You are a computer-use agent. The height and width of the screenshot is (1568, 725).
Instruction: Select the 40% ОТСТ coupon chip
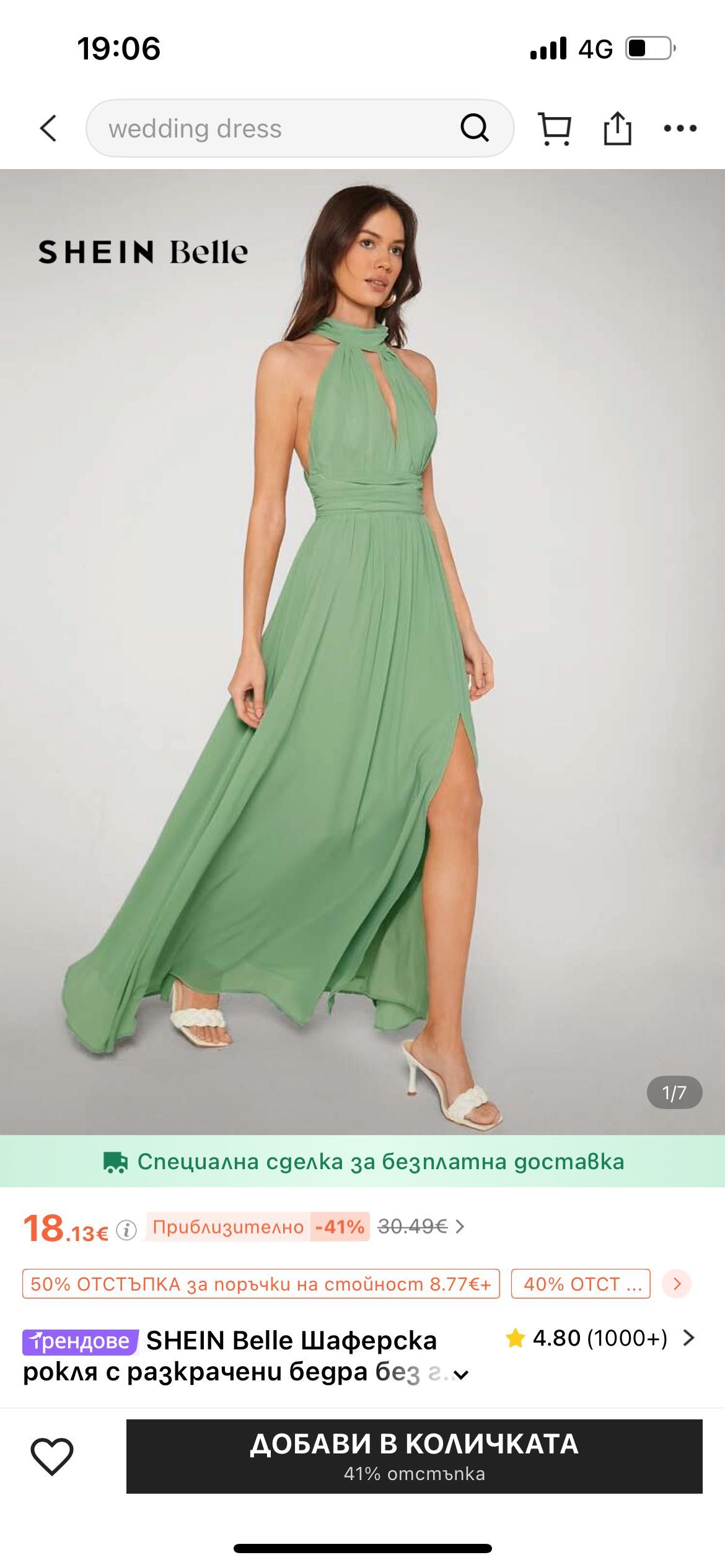point(581,1284)
